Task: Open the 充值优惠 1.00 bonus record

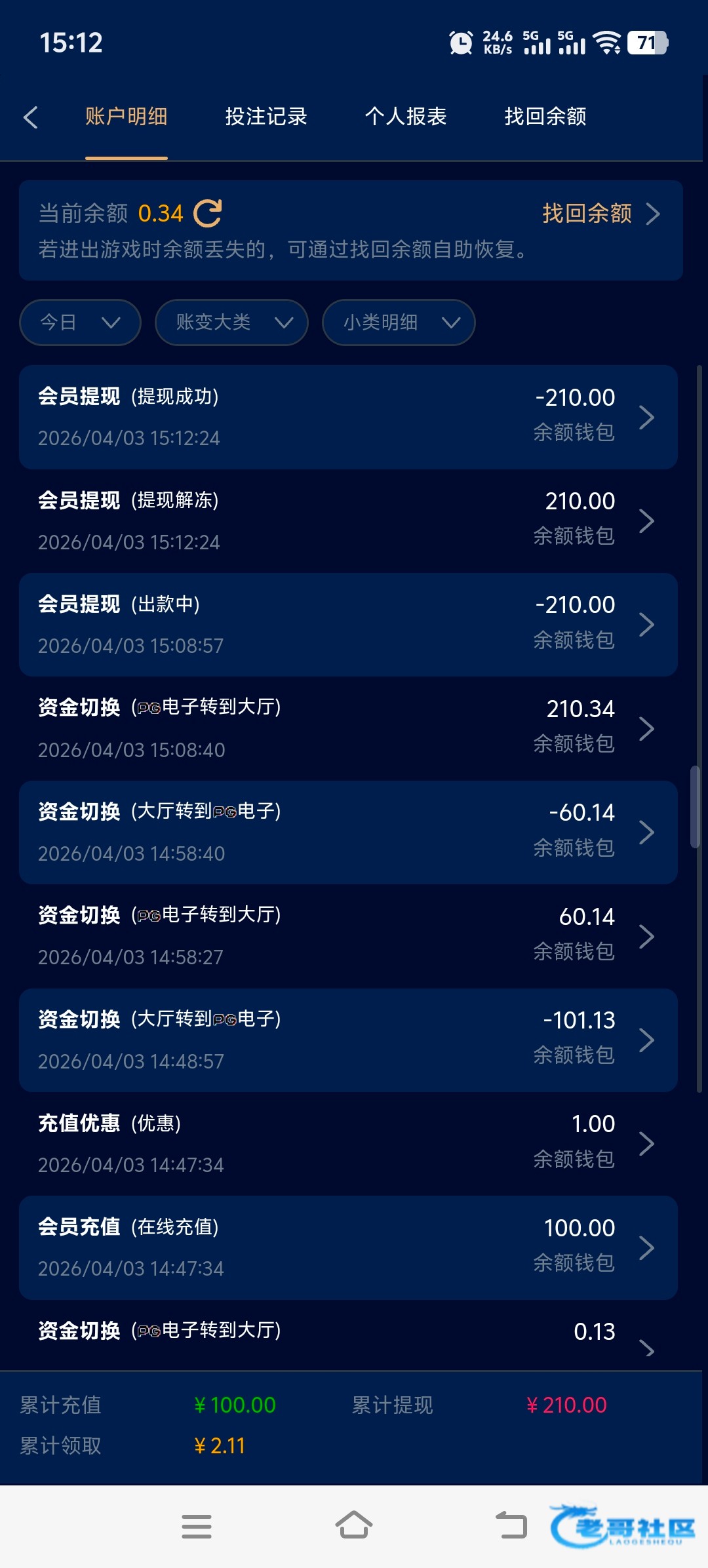Action: click(348, 1143)
